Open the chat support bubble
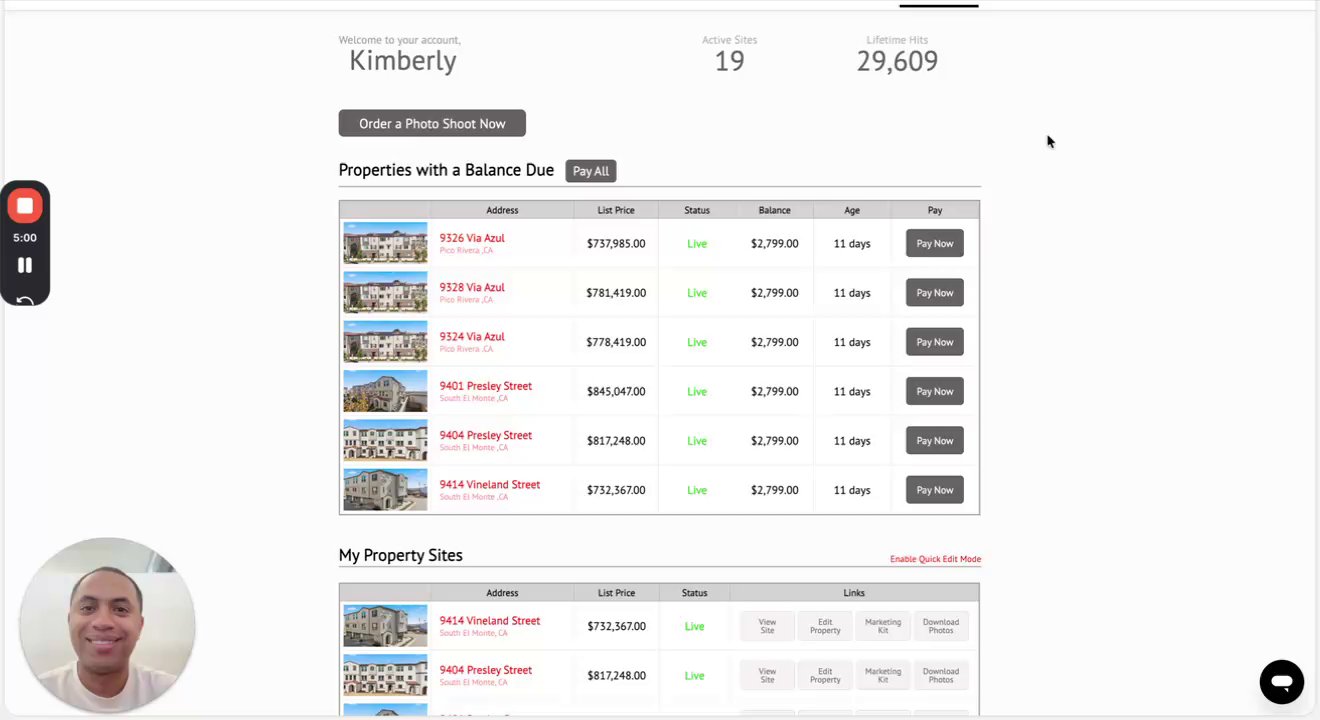1320x720 pixels. coord(1281,682)
